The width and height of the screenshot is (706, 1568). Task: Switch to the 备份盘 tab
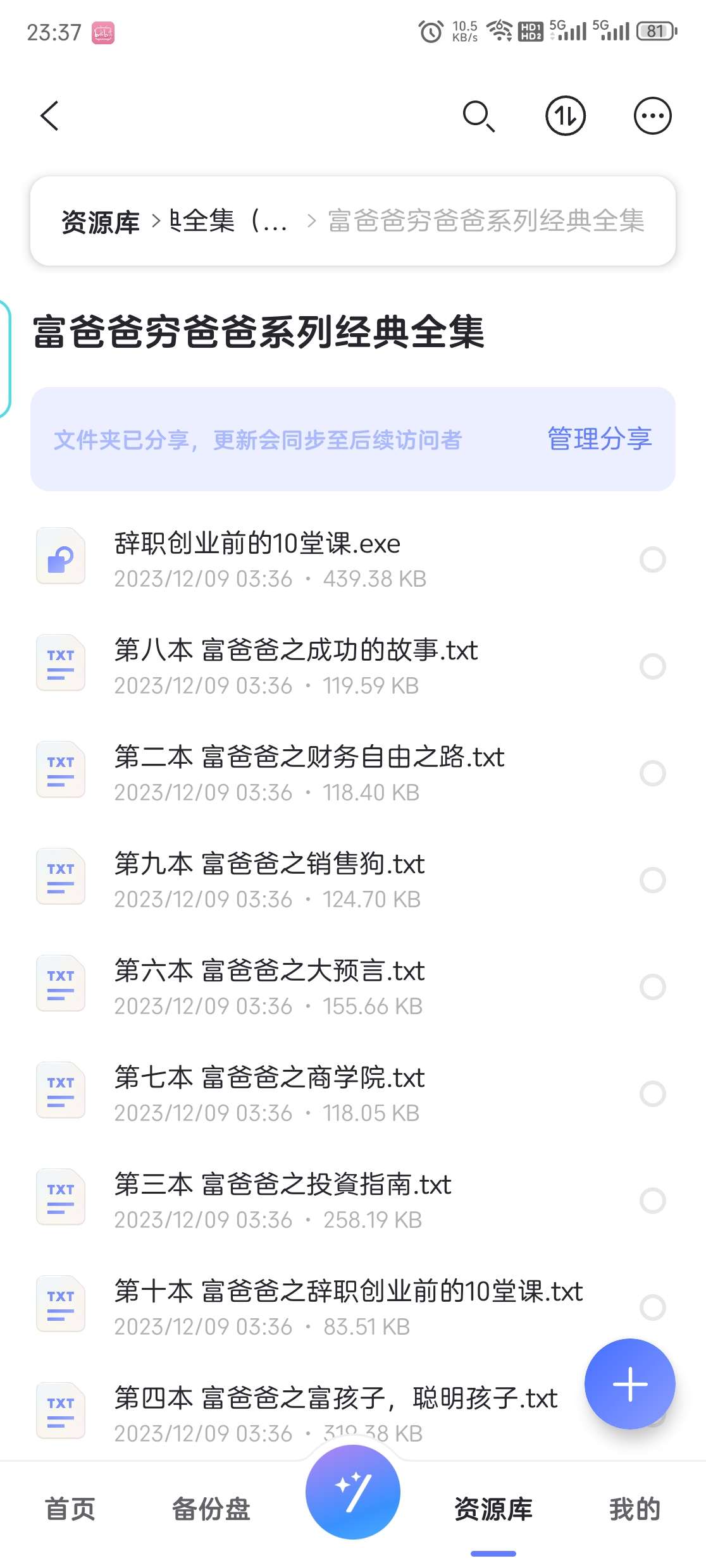point(211,1511)
